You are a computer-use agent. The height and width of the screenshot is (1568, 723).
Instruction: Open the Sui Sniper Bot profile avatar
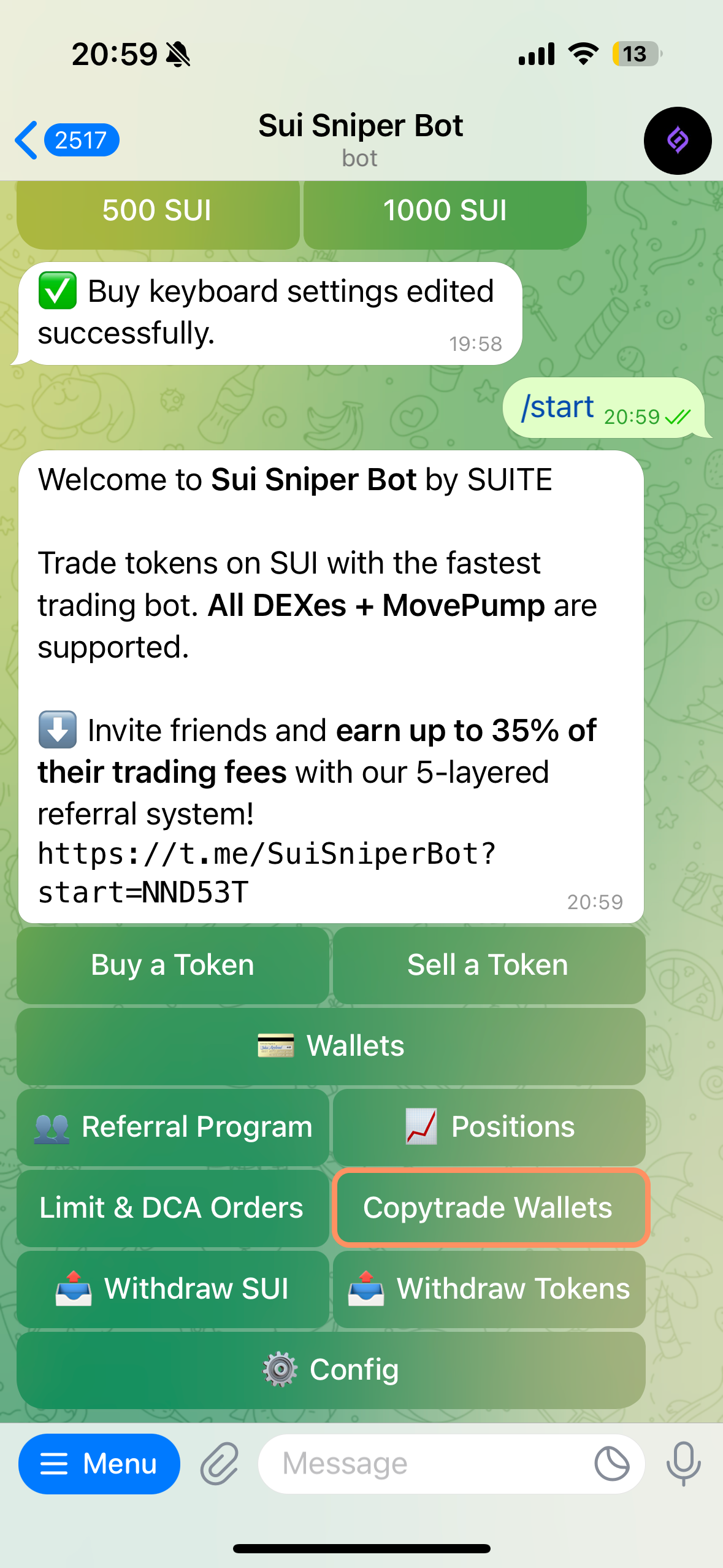click(677, 141)
